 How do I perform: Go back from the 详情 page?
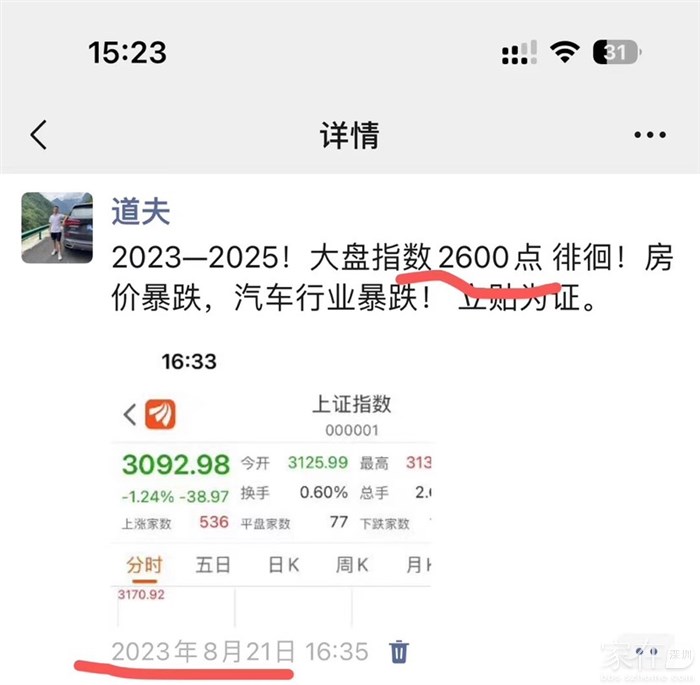click(x=39, y=135)
